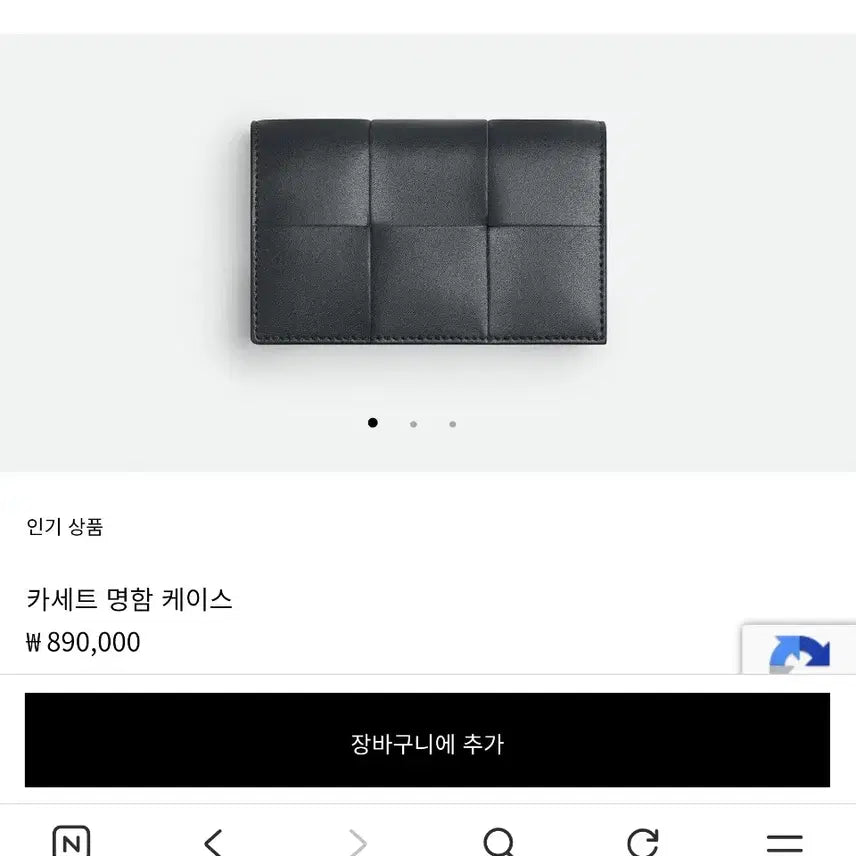Jump to the second product image dot
Image resolution: width=856 pixels, height=856 pixels.
413,424
